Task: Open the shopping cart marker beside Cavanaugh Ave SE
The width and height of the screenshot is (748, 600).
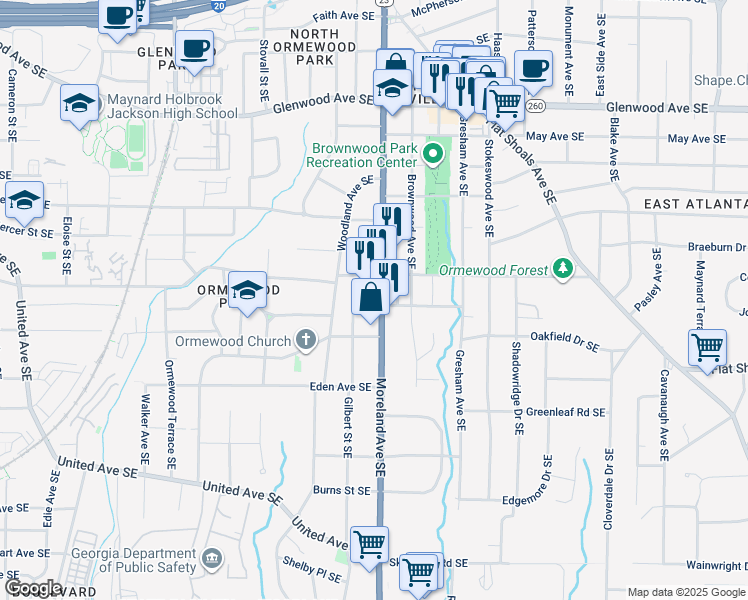Action: point(707,348)
